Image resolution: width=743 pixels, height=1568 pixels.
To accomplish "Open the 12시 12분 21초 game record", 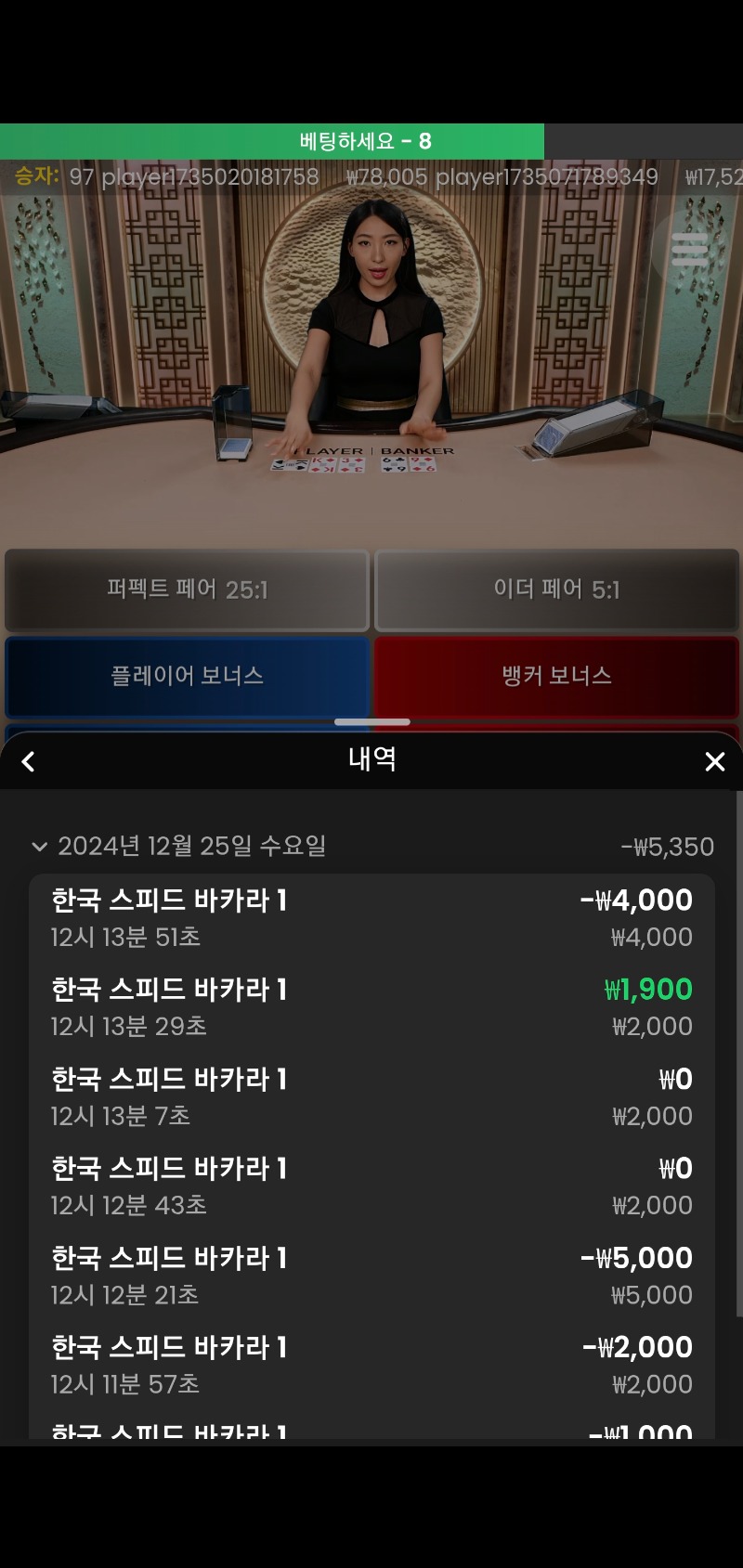I will click(x=371, y=1276).
